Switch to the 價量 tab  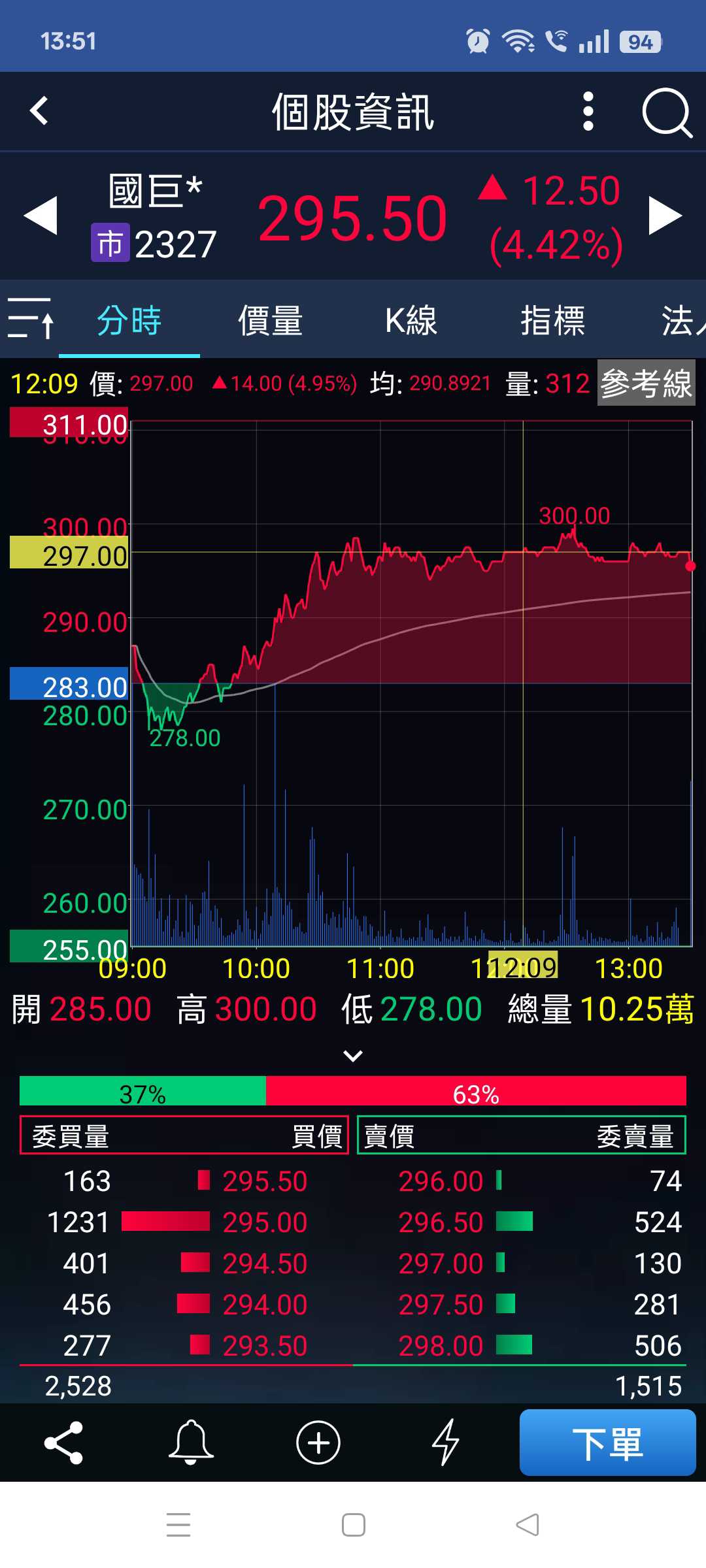coord(270,321)
